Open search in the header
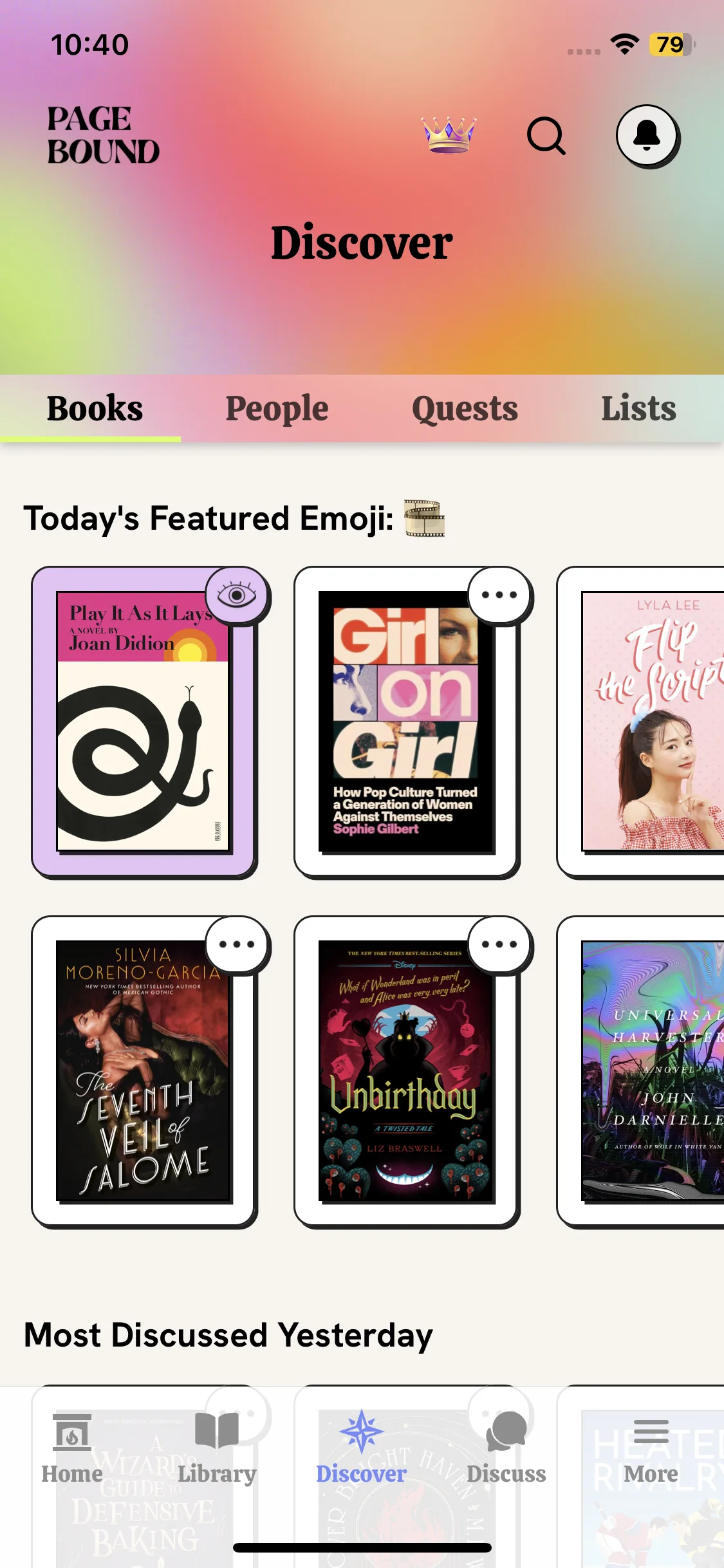 pyautogui.click(x=546, y=135)
